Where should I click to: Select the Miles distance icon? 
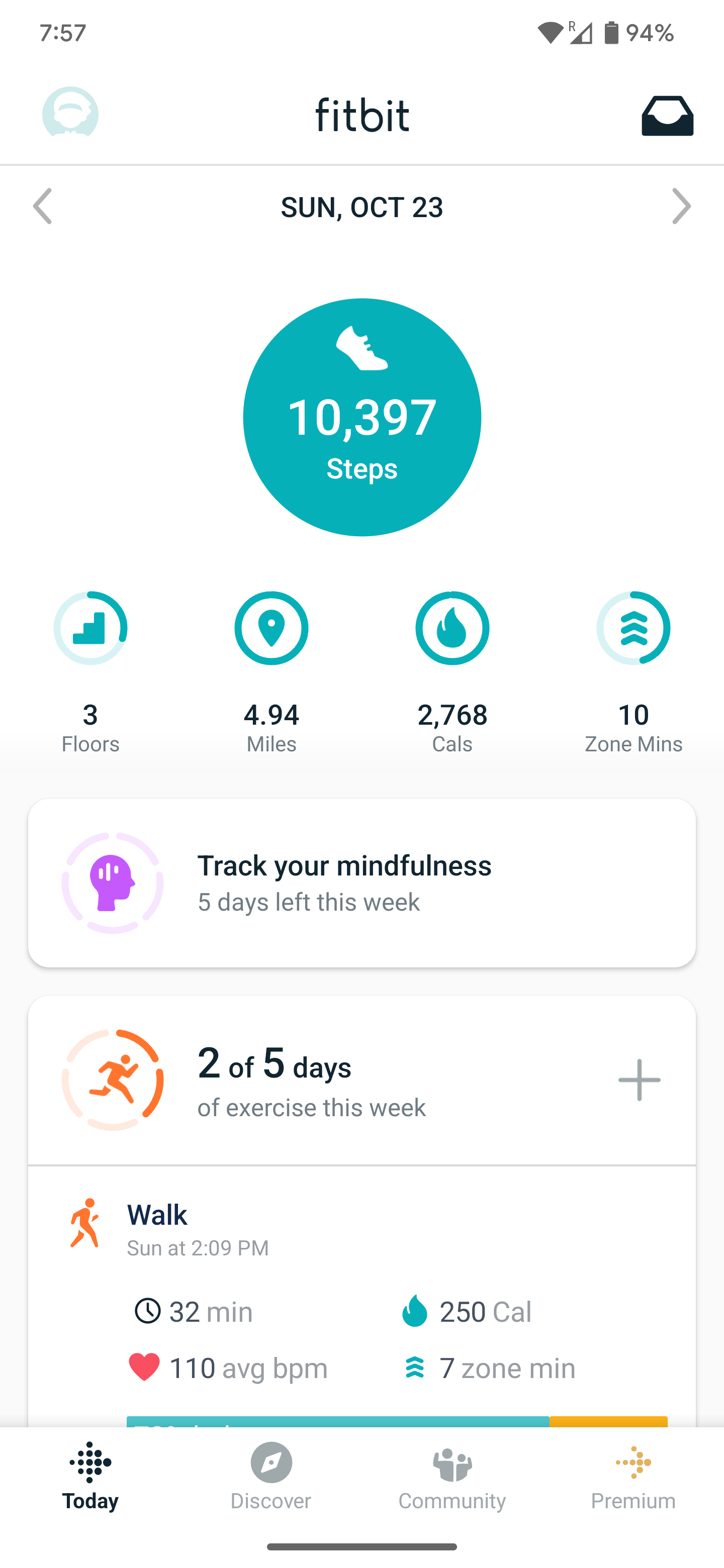click(271, 628)
